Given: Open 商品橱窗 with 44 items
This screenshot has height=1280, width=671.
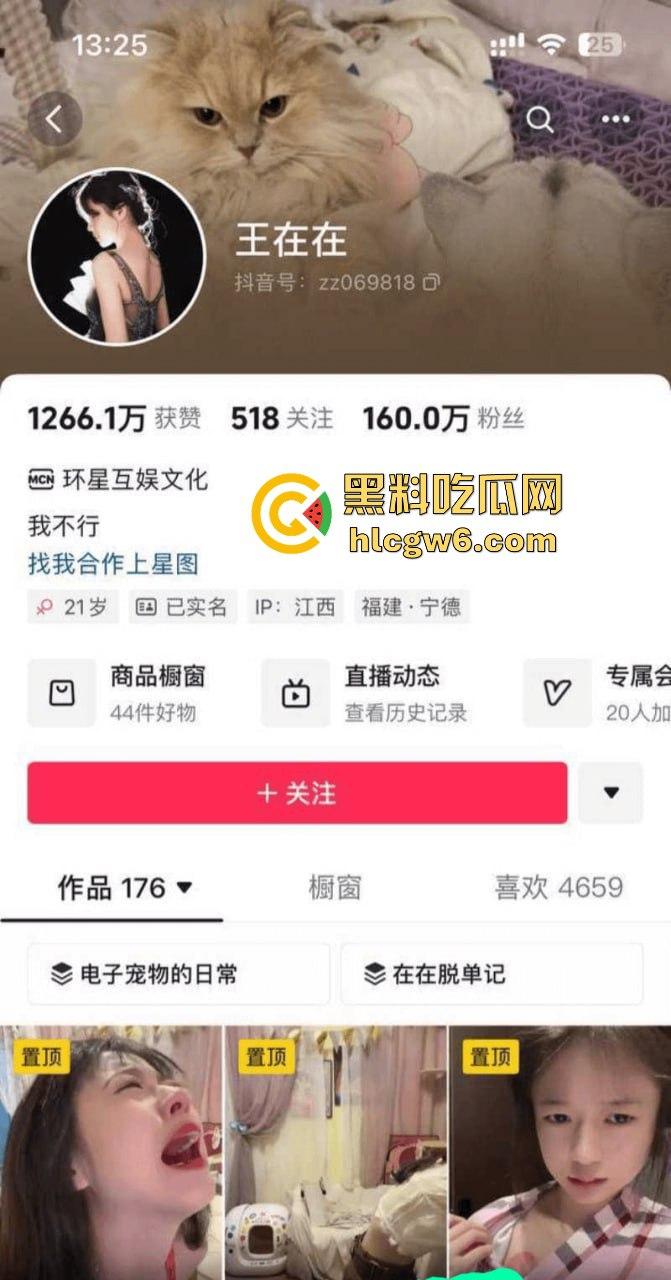Looking at the screenshot, I should pyautogui.click(x=120, y=692).
